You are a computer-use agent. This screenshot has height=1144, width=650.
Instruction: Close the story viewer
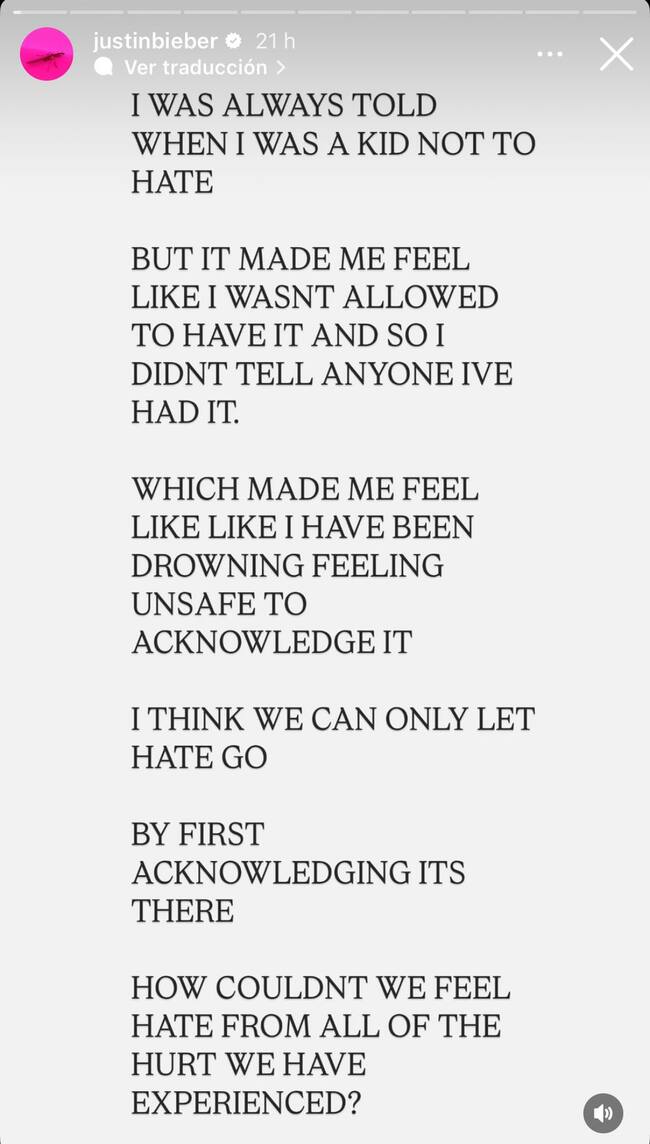(616, 54)
